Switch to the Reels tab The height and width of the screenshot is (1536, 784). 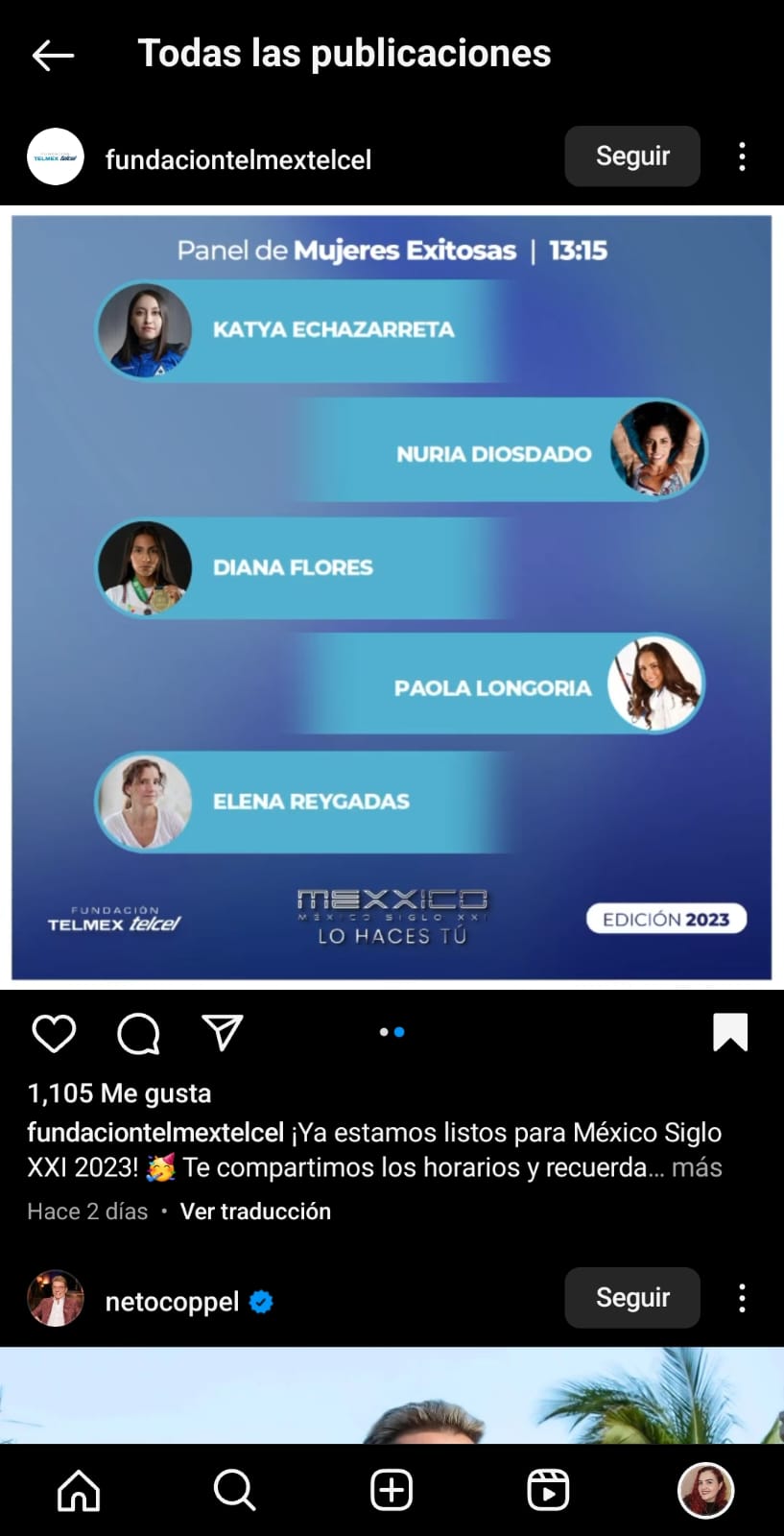548,1491
